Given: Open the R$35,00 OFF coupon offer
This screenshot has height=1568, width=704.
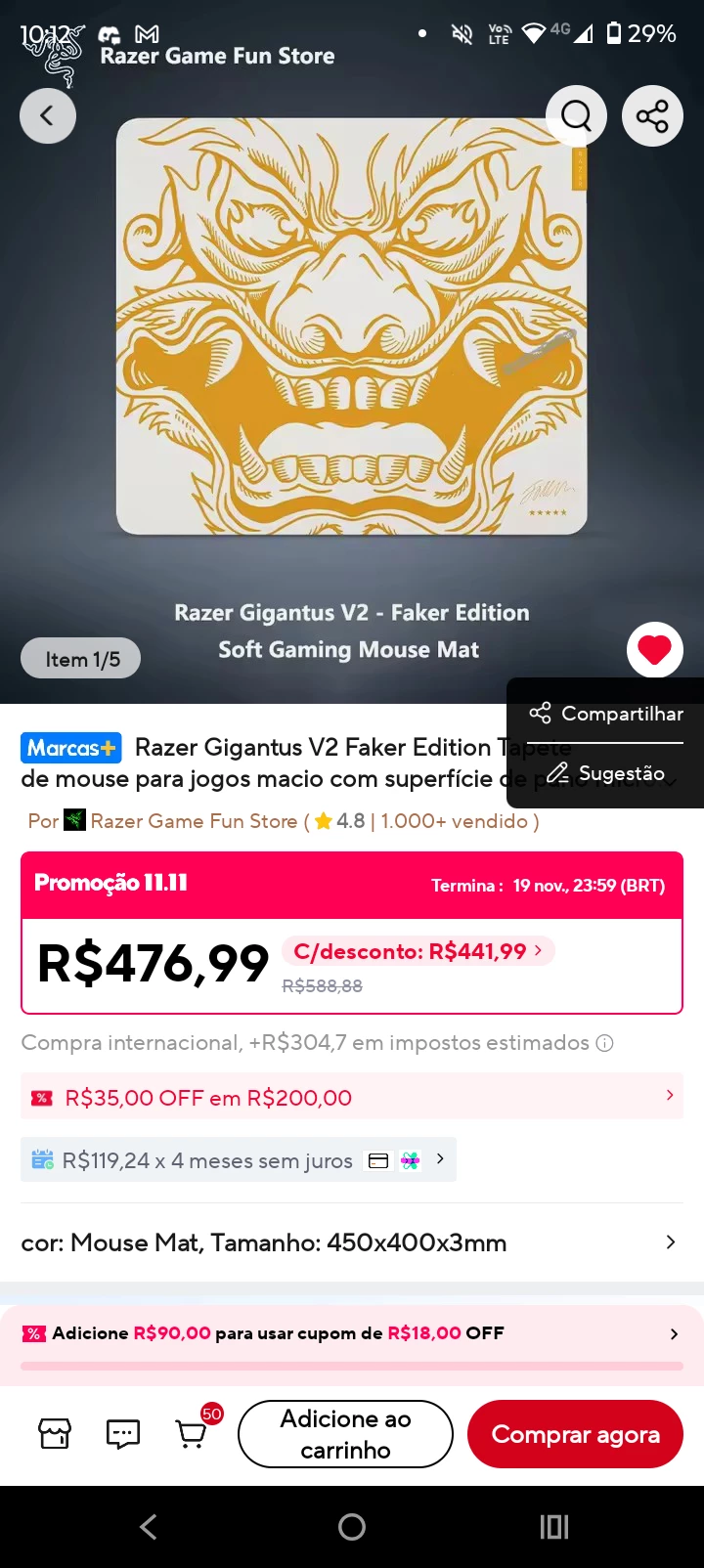Looking at the screenshot, I should pos(352,1097).
